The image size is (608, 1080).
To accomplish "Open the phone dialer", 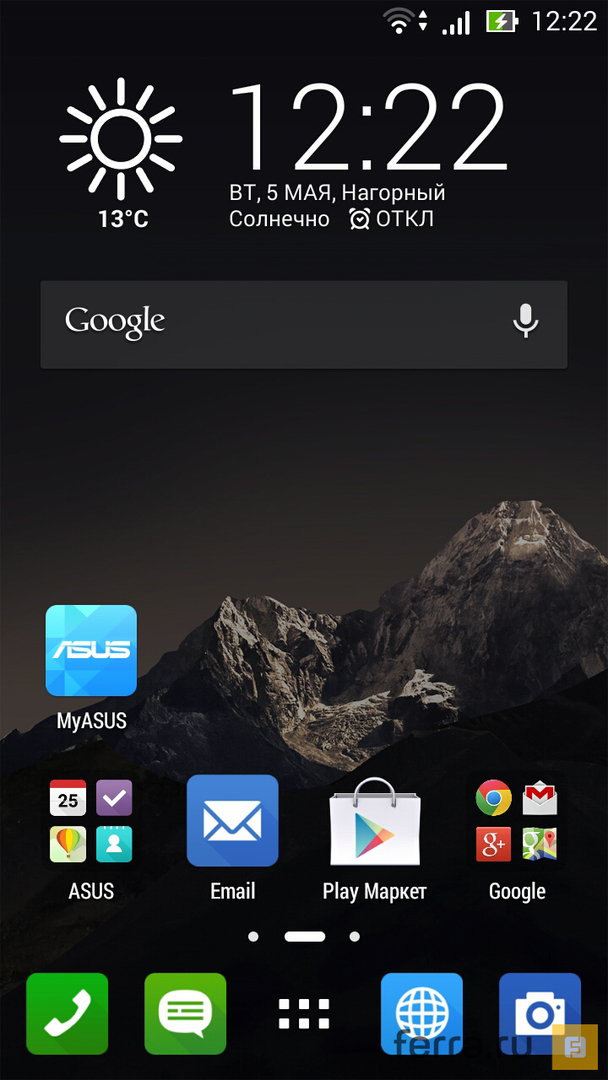I will [x=67, y=1013].
